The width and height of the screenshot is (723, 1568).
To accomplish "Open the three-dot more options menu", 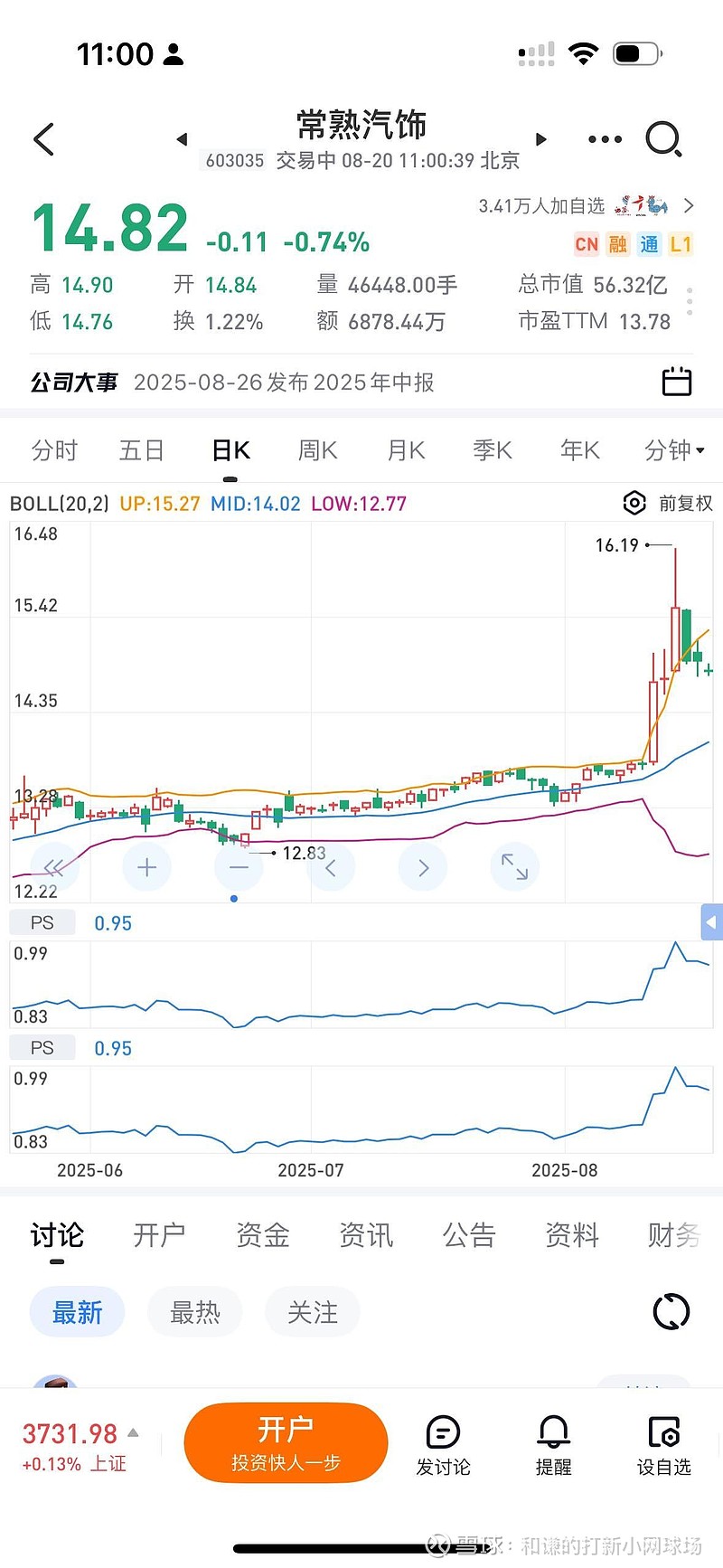I will [x=605, y=139].
